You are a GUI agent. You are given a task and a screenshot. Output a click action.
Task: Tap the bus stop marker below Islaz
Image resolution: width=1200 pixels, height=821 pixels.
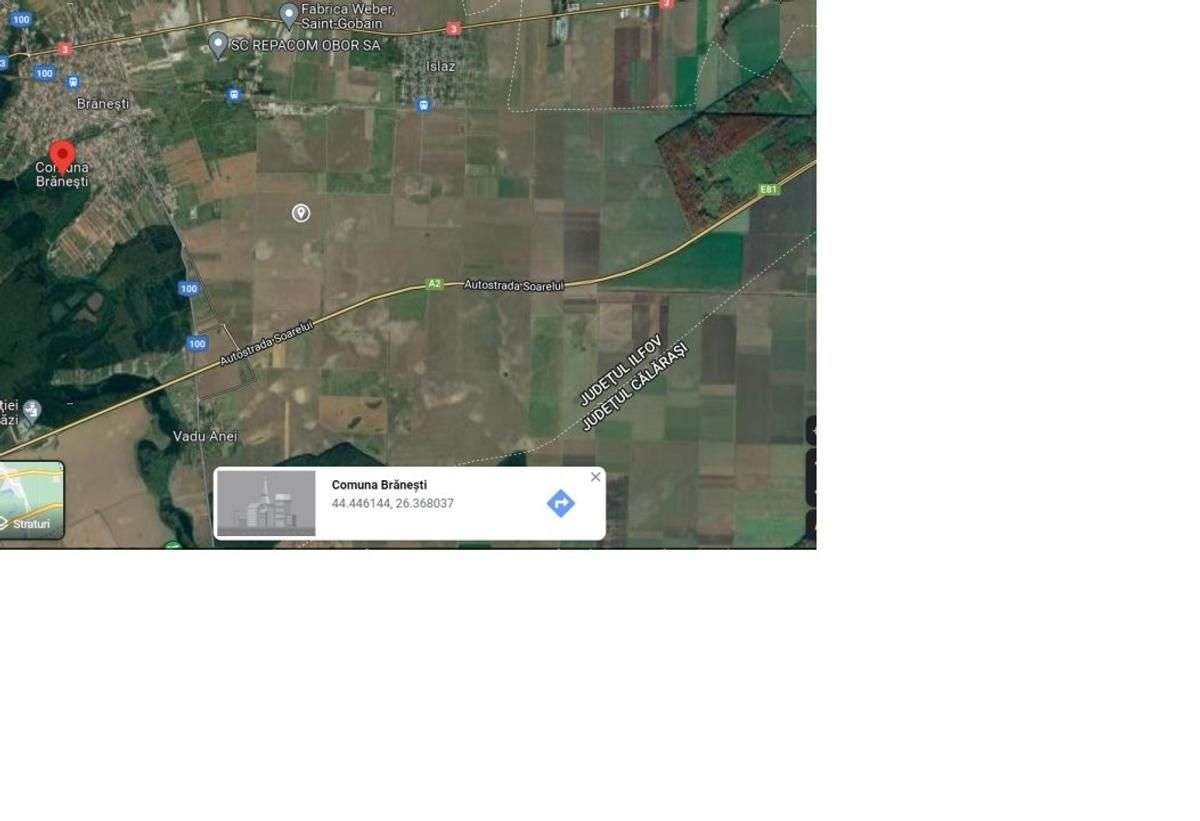point(424,104)
